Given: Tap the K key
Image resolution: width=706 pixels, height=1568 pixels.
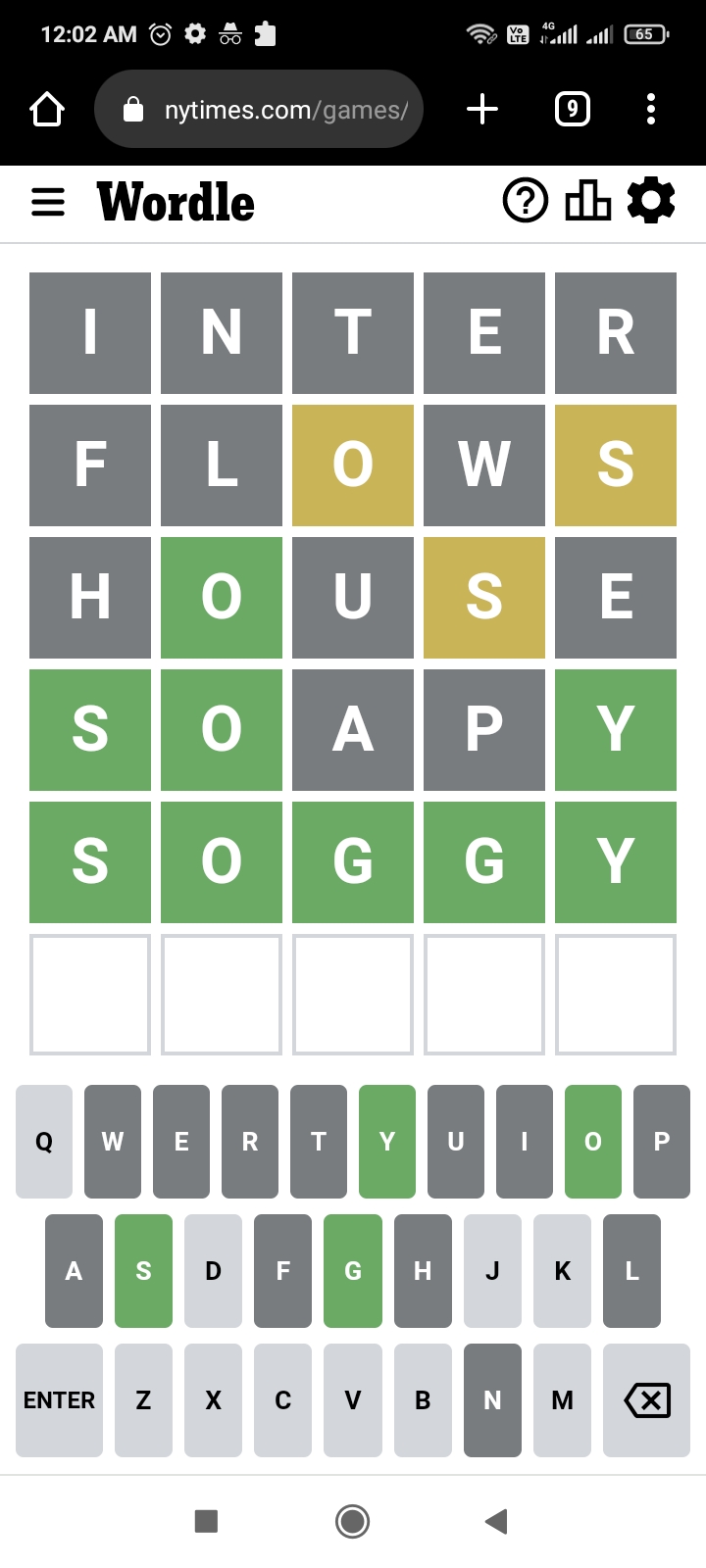Looking at the screenshot, I should [x=562, y=1271].
